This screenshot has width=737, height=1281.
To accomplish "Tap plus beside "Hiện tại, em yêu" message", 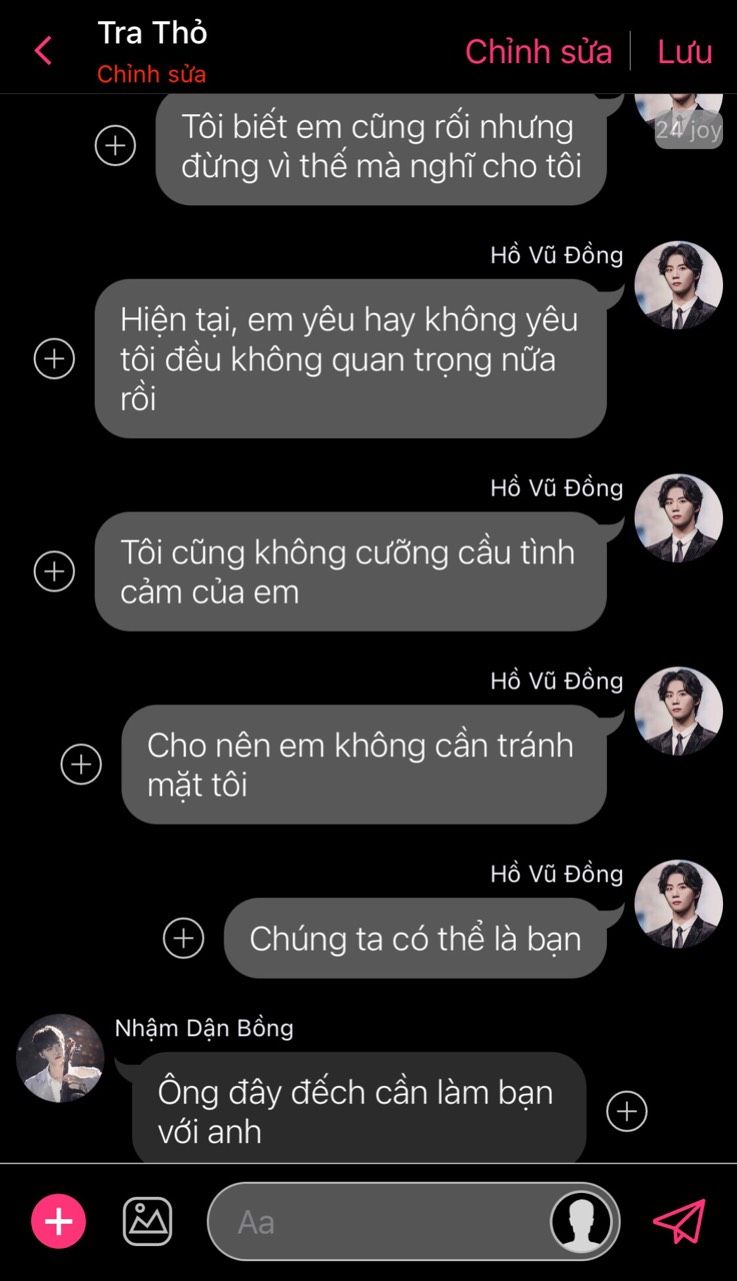I will coord(54,358).
